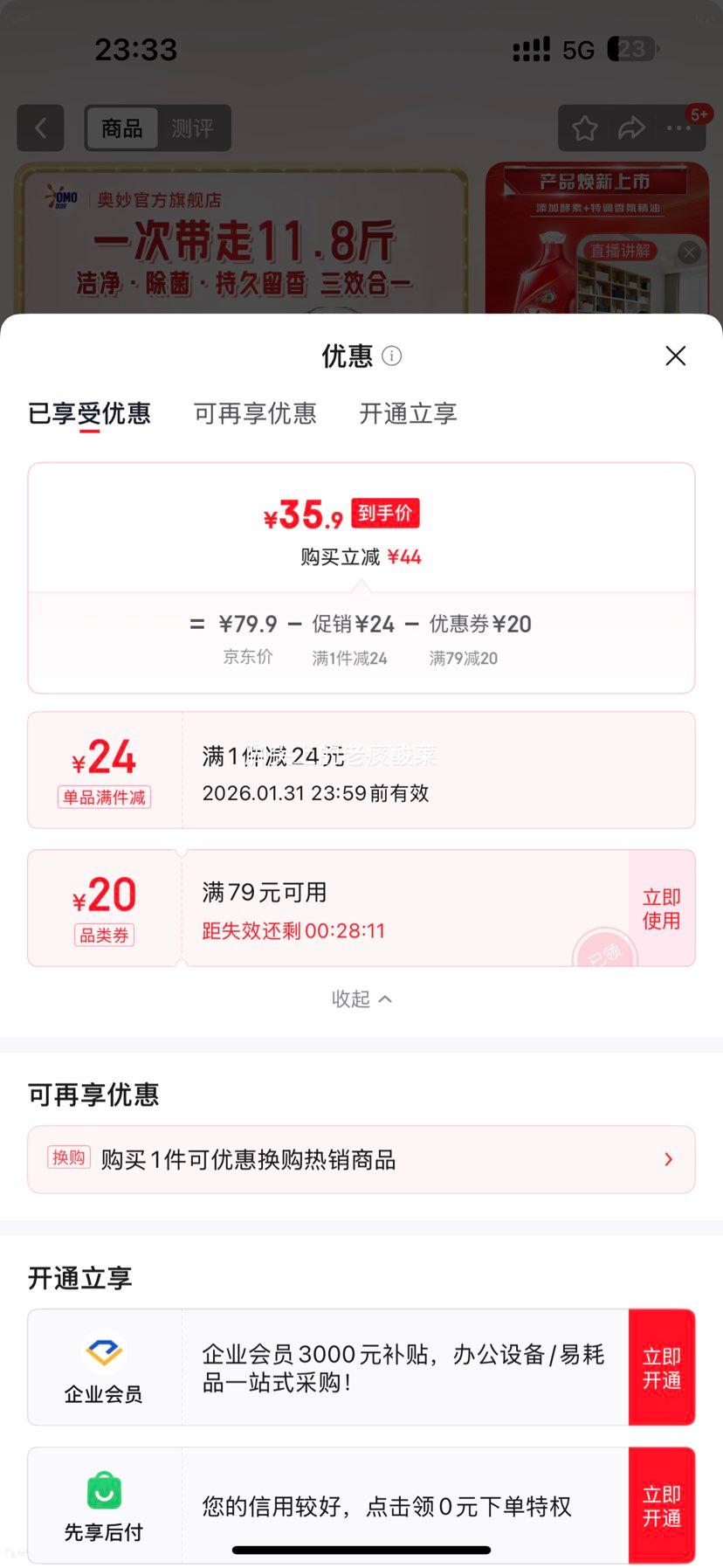Close the 优惠 popup with the X
The image size is (723, 1568).
point(675,356)
